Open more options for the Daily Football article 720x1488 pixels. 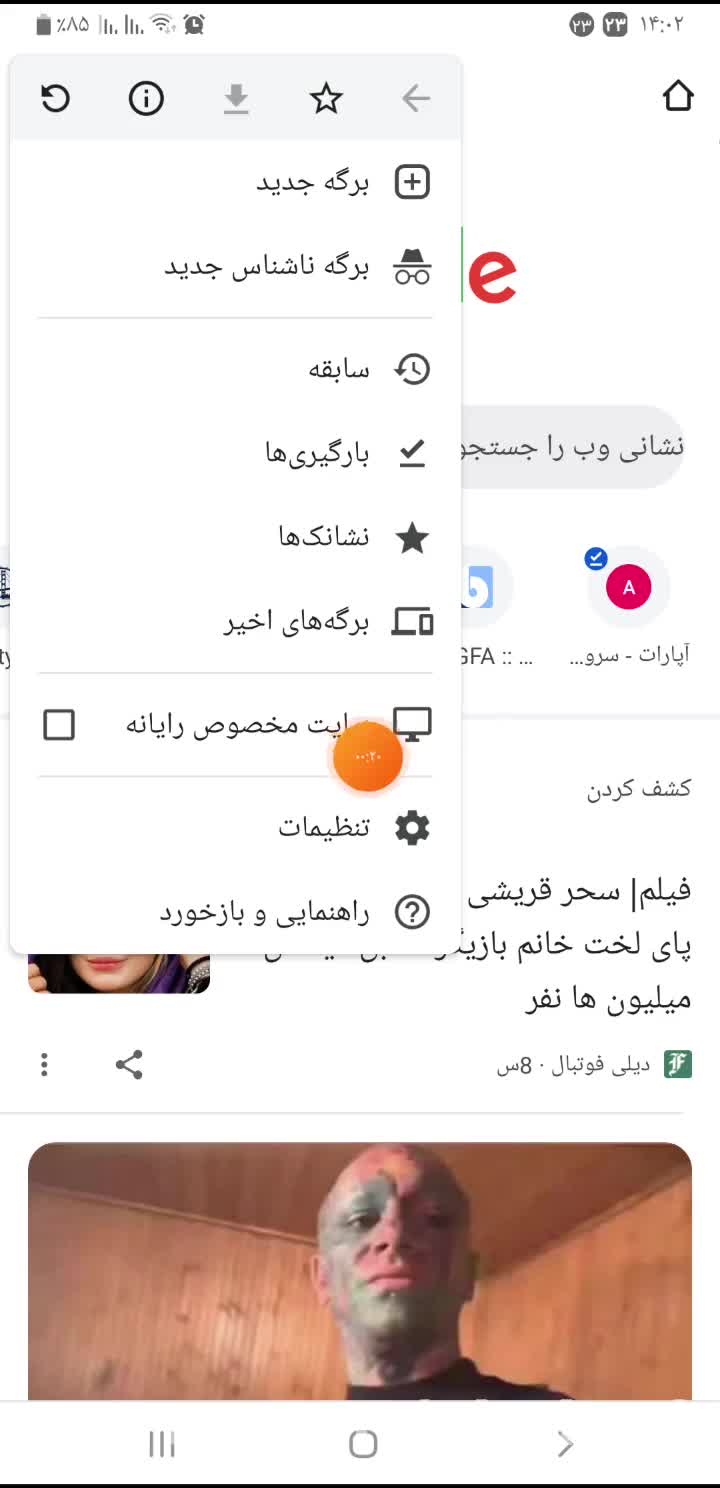[44, 1065]
